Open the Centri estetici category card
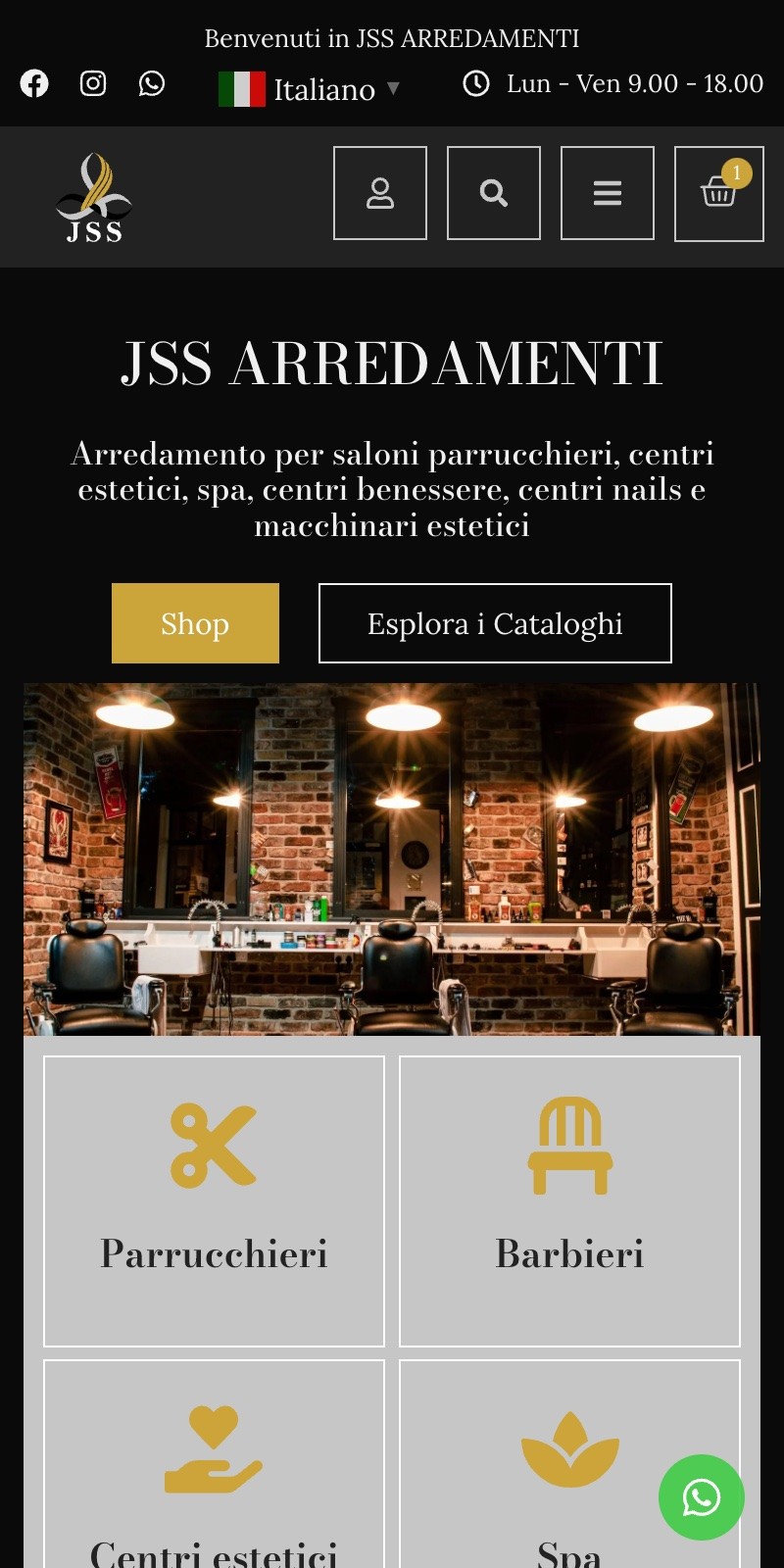The width and height of the screenshot is (784, 1568). coord(214,1464)
